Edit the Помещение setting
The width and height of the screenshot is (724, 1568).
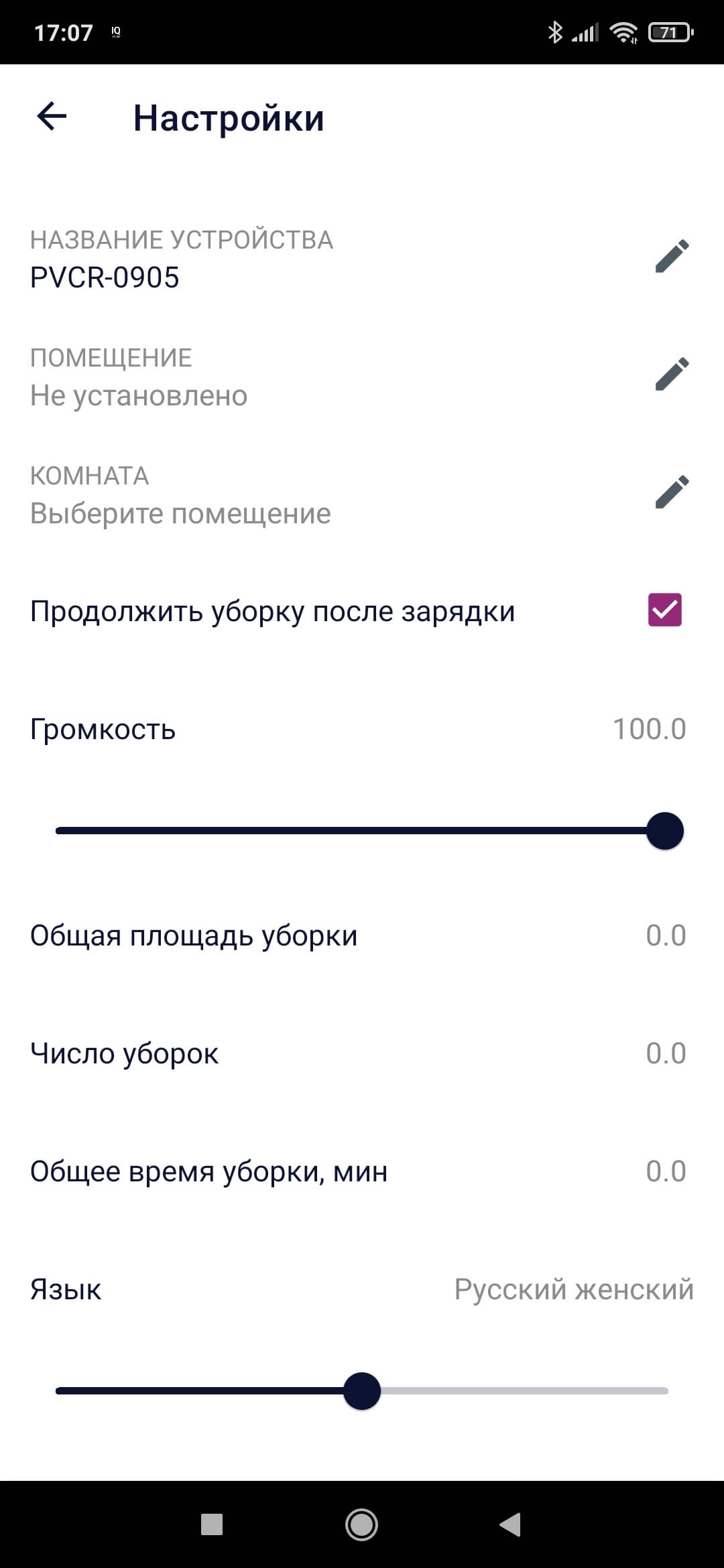pyautogui.click(x=672, y=375)
